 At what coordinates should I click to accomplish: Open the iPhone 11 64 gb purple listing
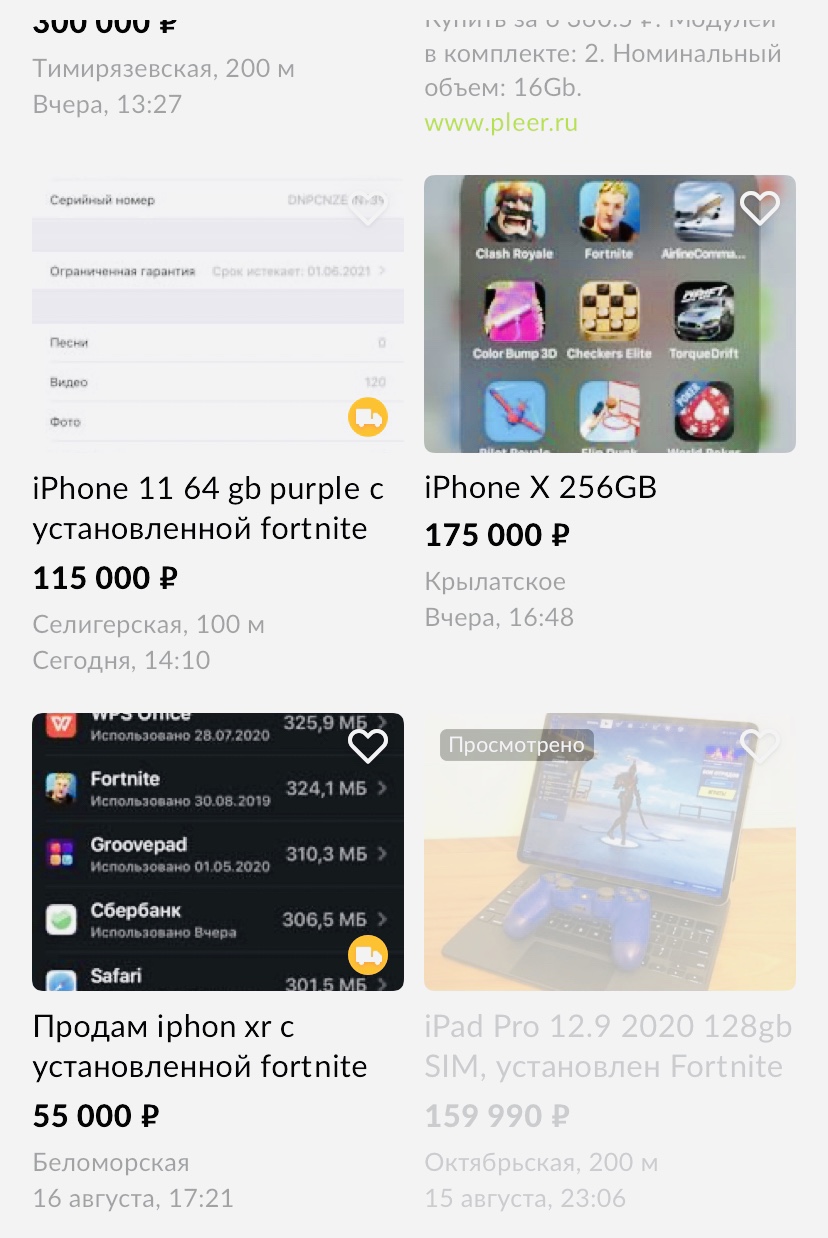click(208, 508)
